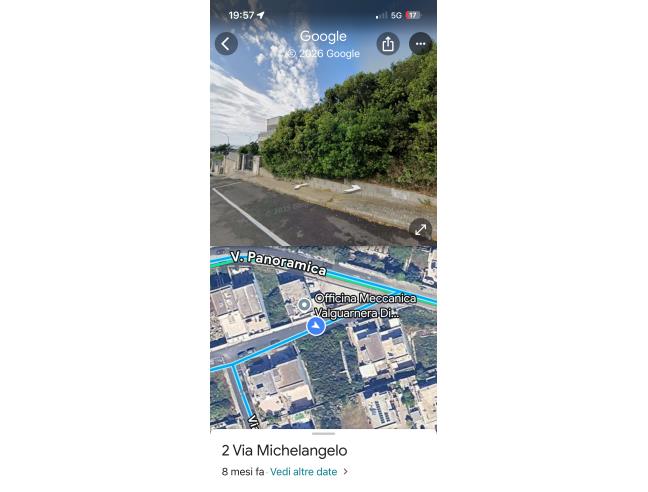Expand Street View to full screen

(x=420, y=229)
